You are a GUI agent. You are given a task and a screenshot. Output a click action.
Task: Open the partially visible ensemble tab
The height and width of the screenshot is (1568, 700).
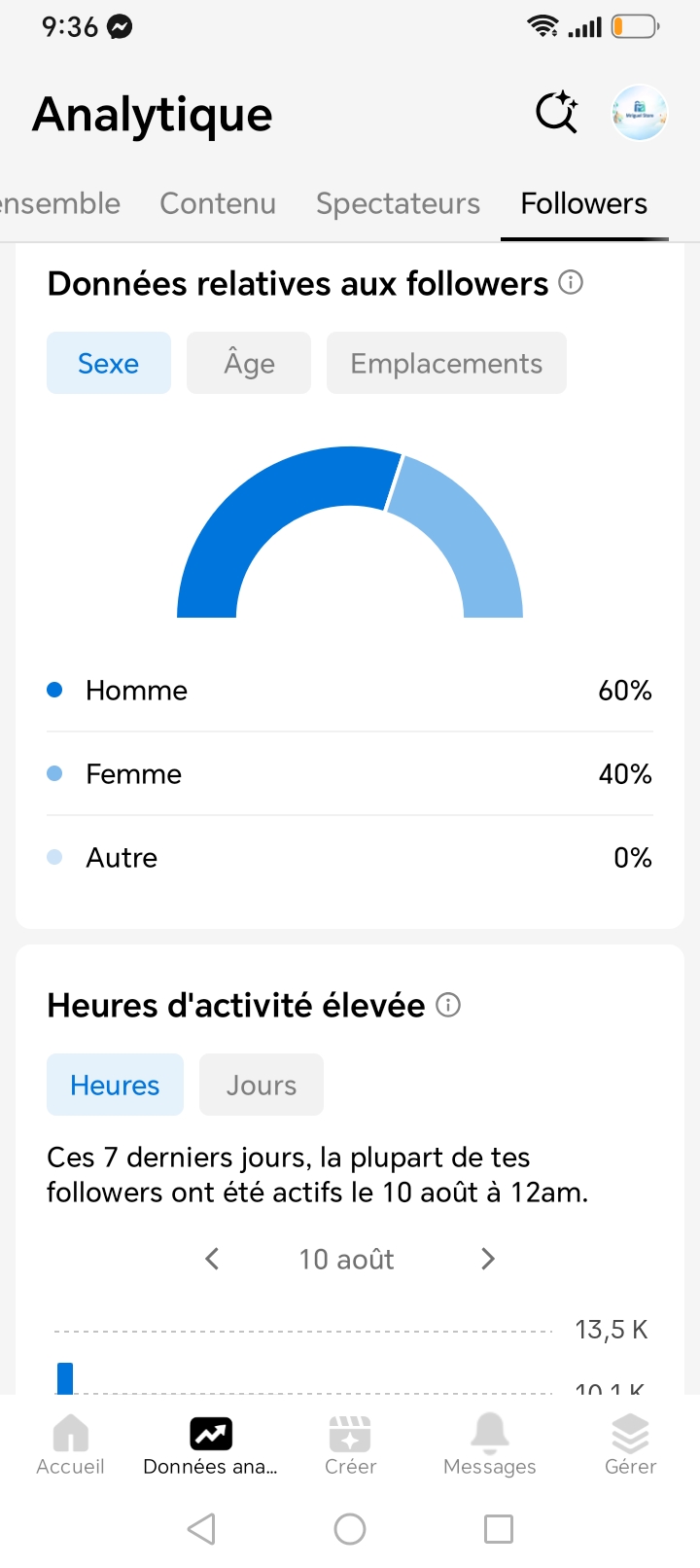click(x=60, y=203)
